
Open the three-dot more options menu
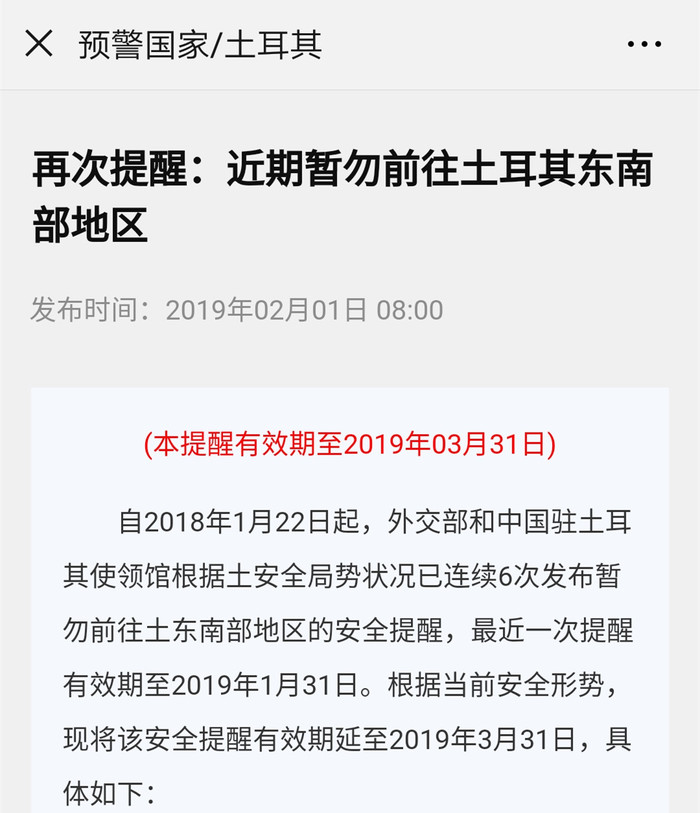(644, 45)
